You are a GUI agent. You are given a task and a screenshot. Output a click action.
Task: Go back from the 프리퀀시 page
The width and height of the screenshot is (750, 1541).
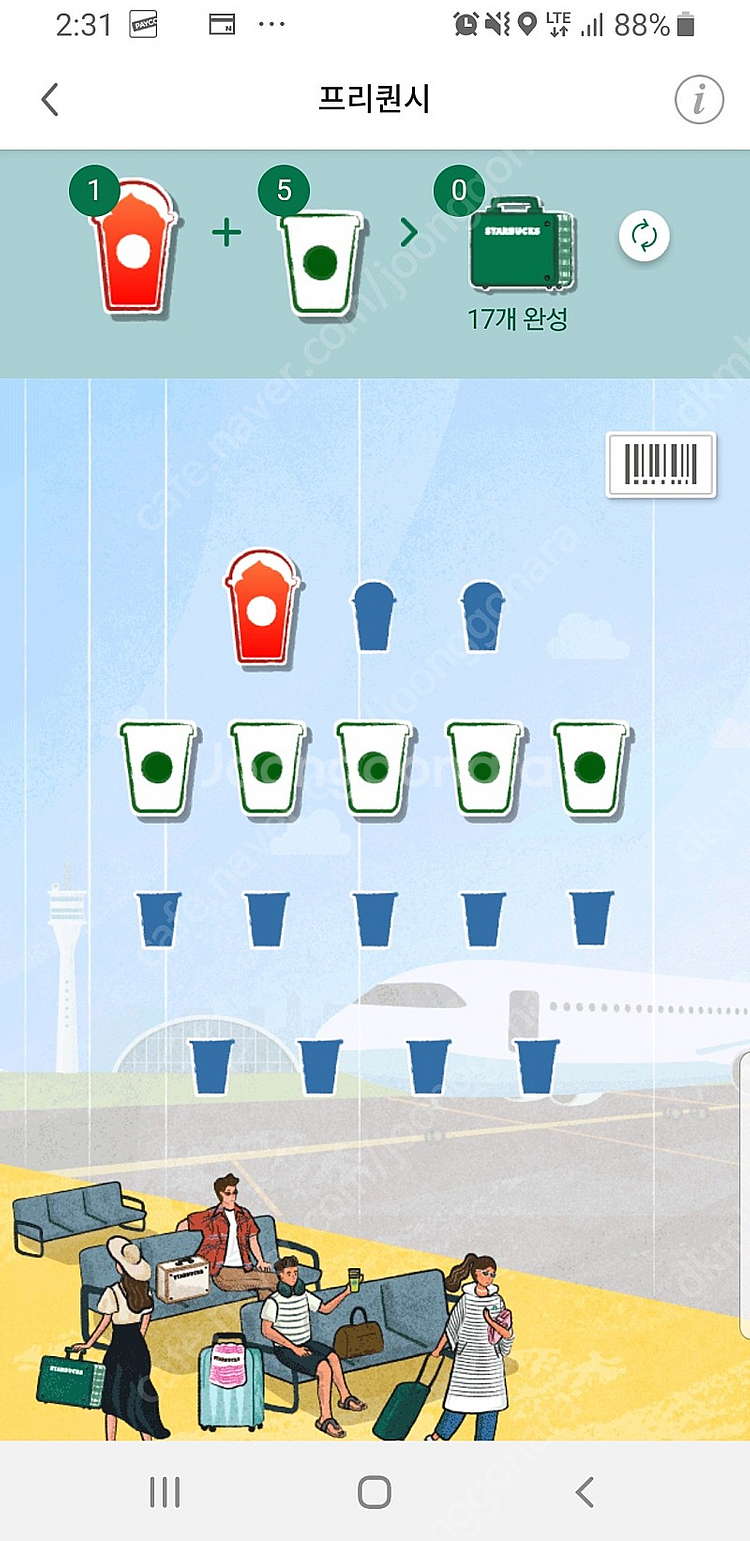[50, 99]
